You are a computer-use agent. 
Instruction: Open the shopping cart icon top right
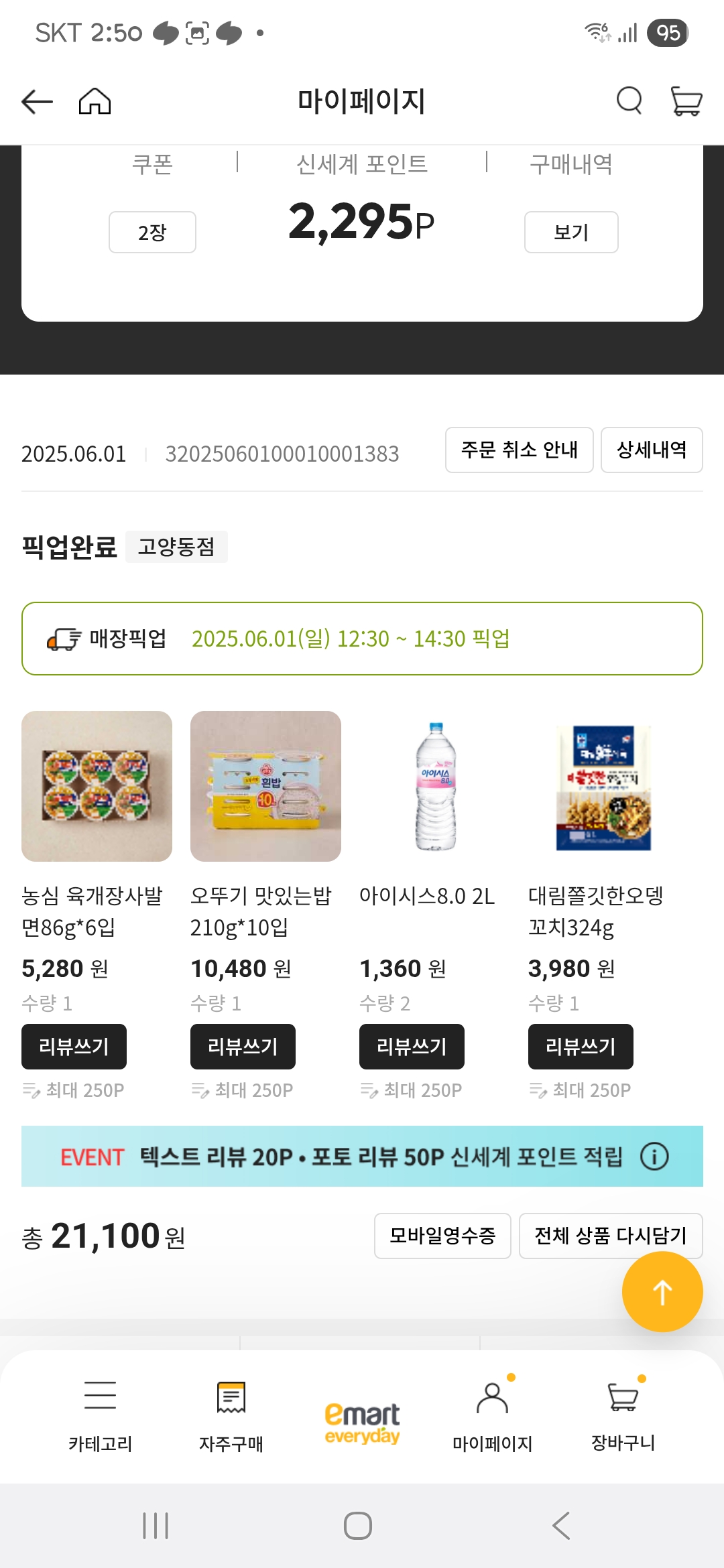pyautogui.click(x=685, y=101)
